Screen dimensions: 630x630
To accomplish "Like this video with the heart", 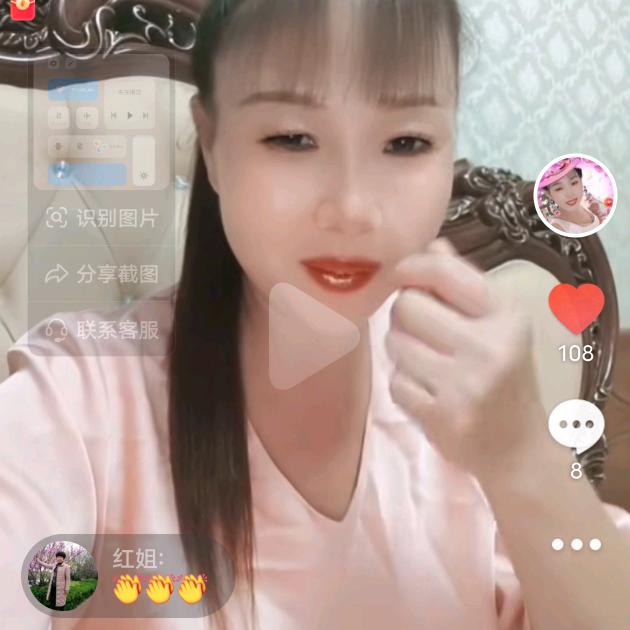I will tap(577, 308).
